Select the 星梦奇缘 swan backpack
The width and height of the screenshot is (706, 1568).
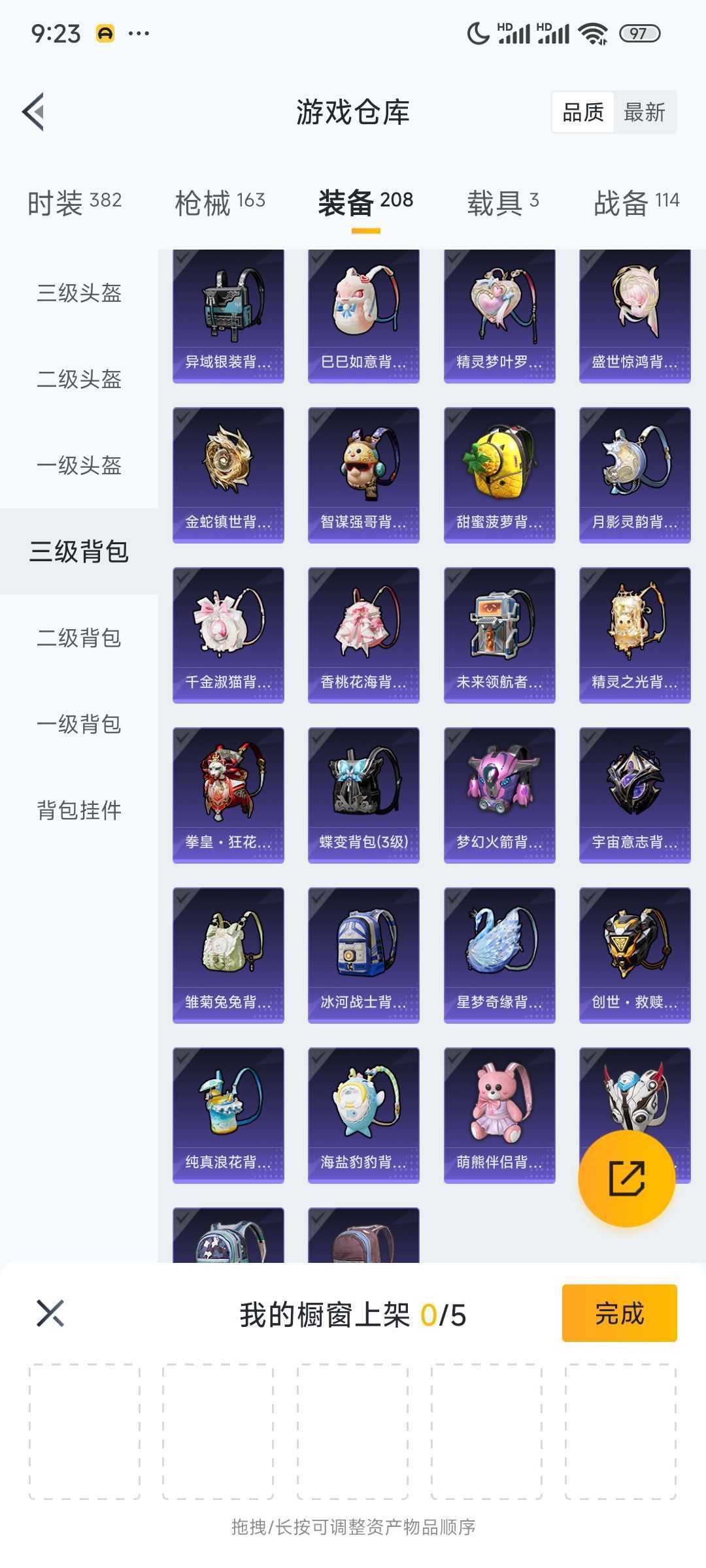(x=499, y=955)
